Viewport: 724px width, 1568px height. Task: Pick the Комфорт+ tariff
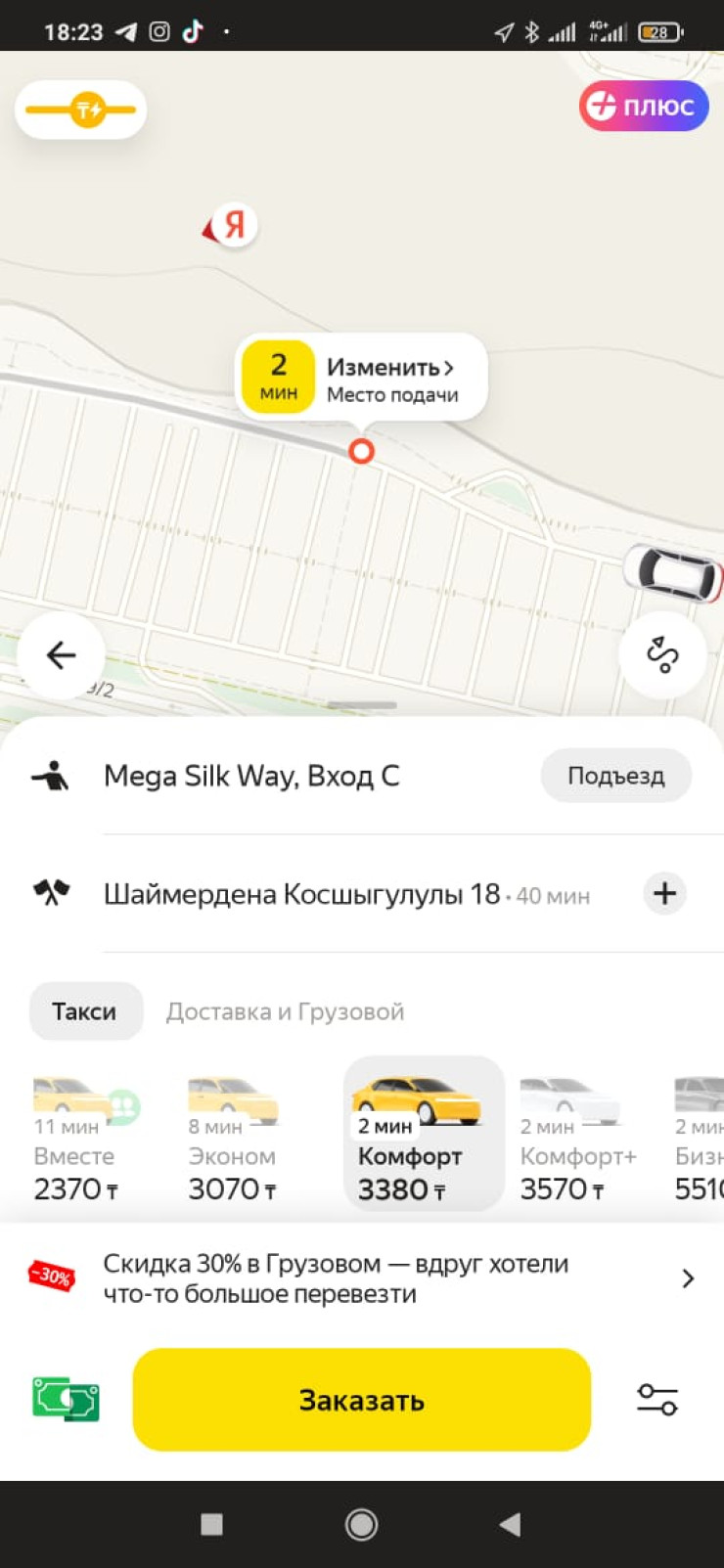point(575,1140)
